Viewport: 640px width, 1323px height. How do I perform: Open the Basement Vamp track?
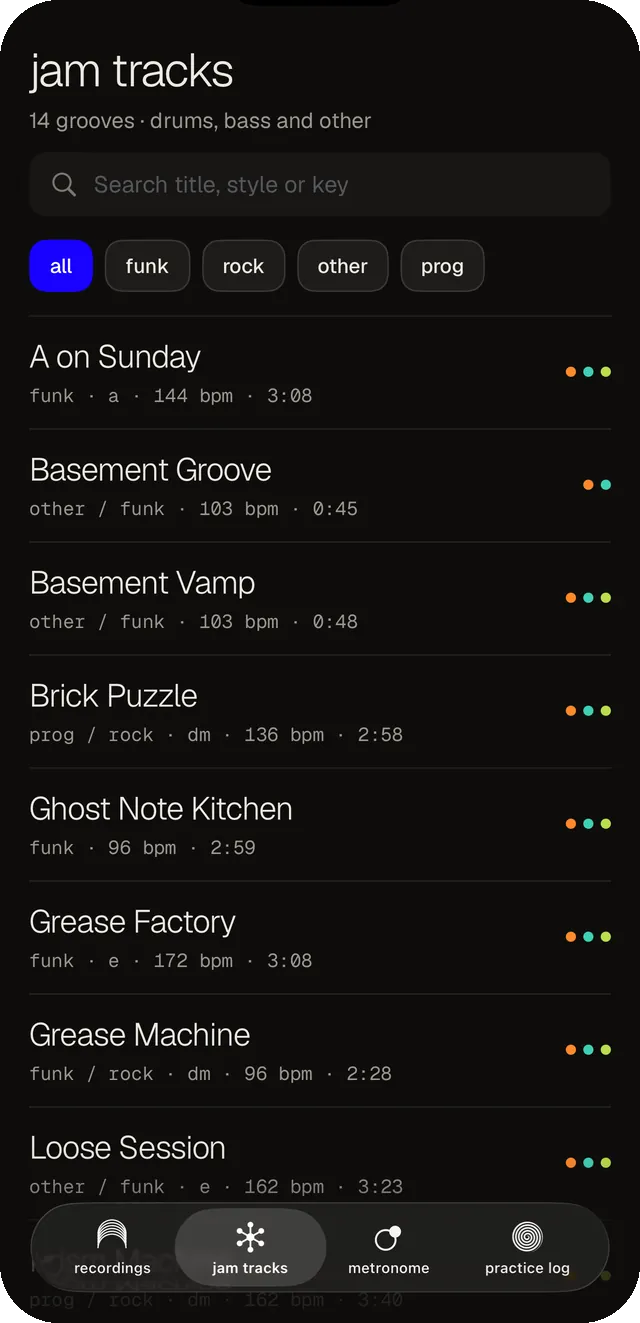[x=320, y=599]
